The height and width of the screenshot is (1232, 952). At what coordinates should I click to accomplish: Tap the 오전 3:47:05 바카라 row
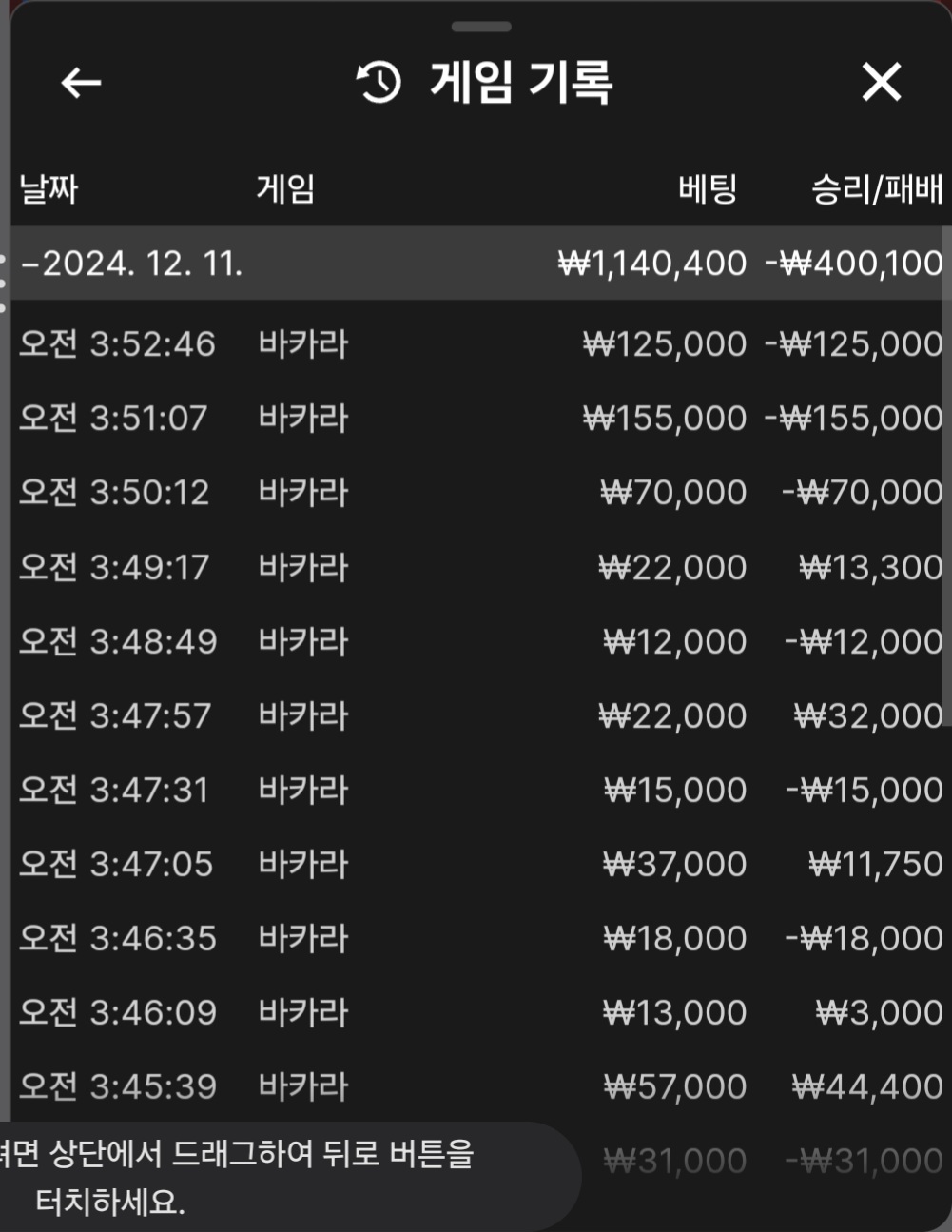[x=476, y=864]
